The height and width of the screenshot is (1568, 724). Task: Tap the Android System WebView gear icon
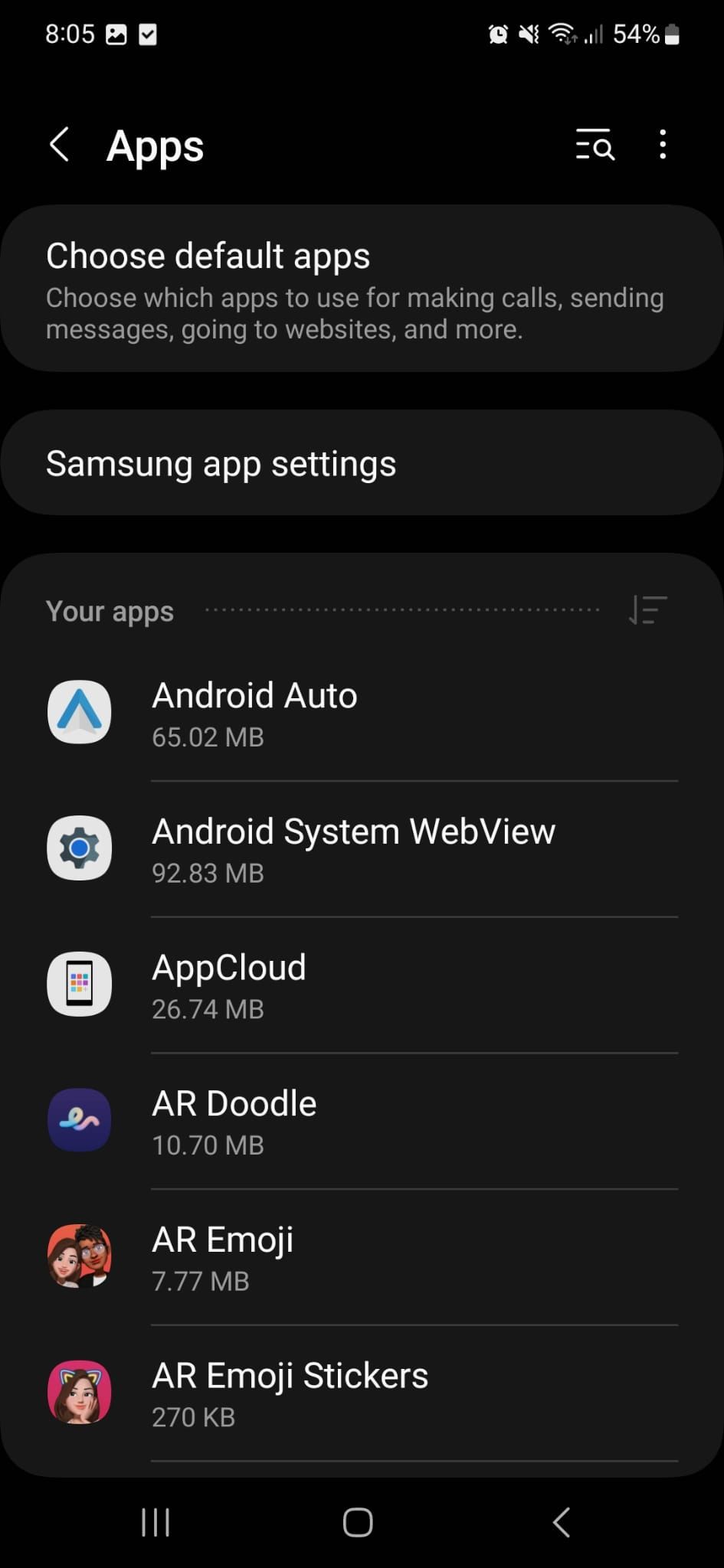pyautogui.click(x=79, y=848)
